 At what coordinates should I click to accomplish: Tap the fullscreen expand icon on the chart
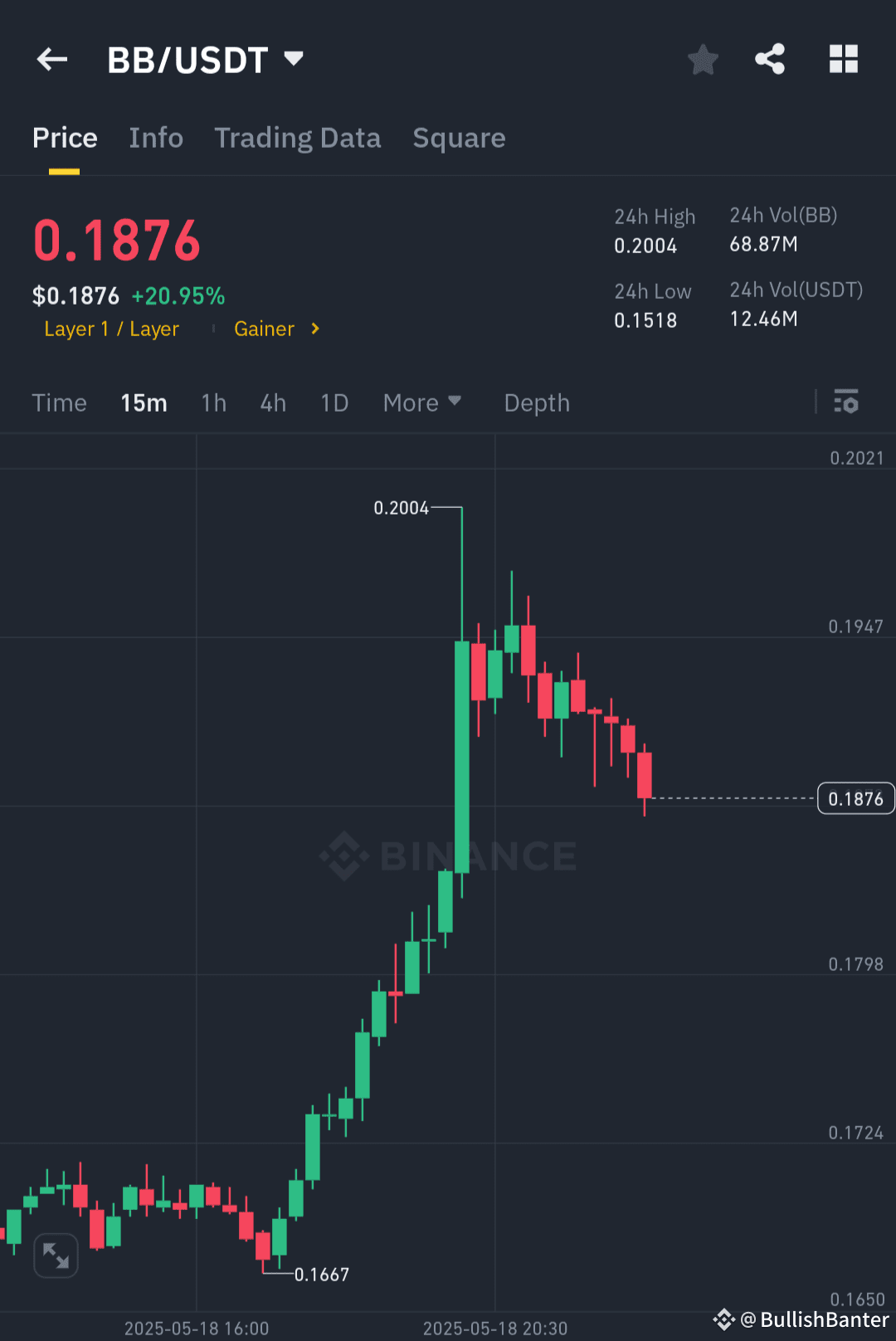[55, 1255]
